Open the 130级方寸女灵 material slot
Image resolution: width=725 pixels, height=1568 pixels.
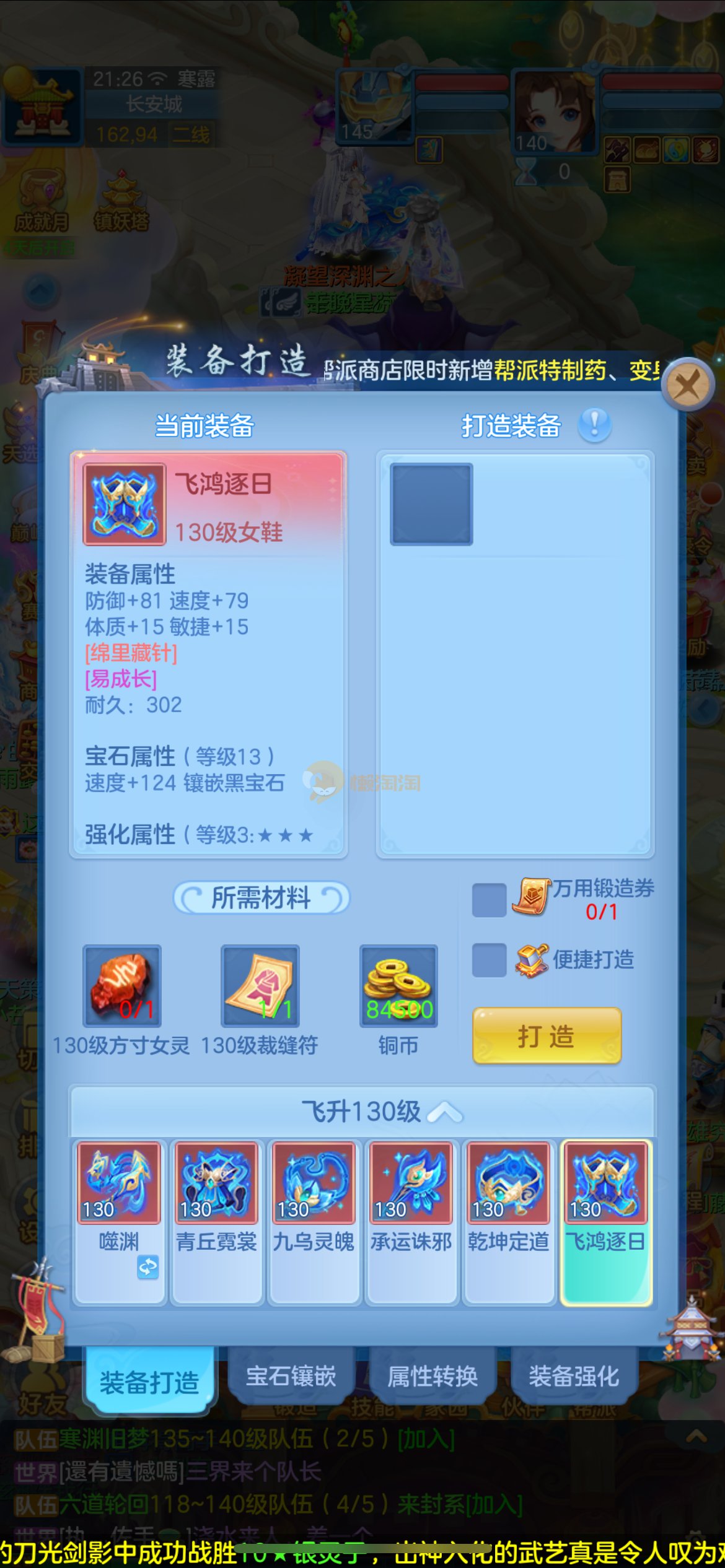[122, 986]
